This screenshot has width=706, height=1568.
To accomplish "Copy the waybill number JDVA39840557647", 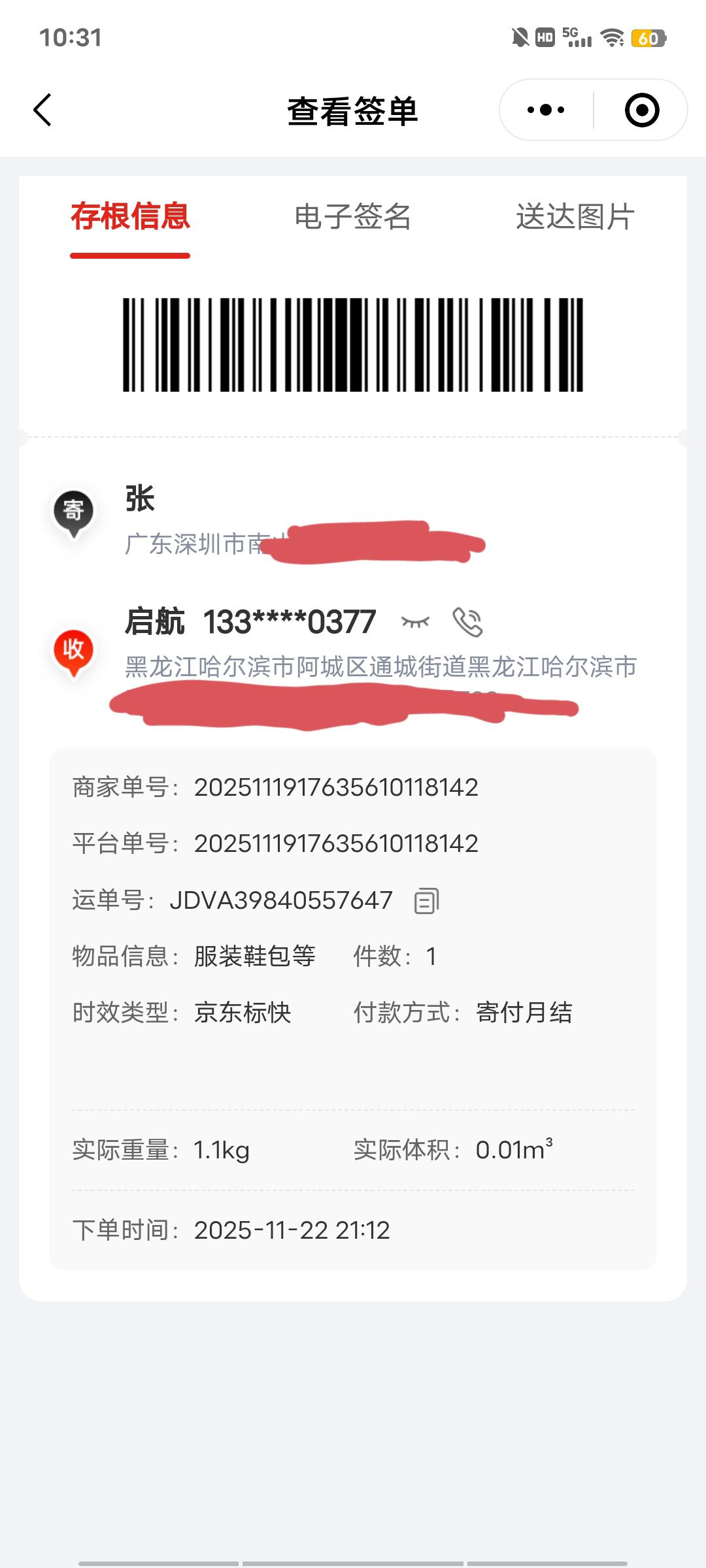I will pyautogui.click(x=426, y=901).
